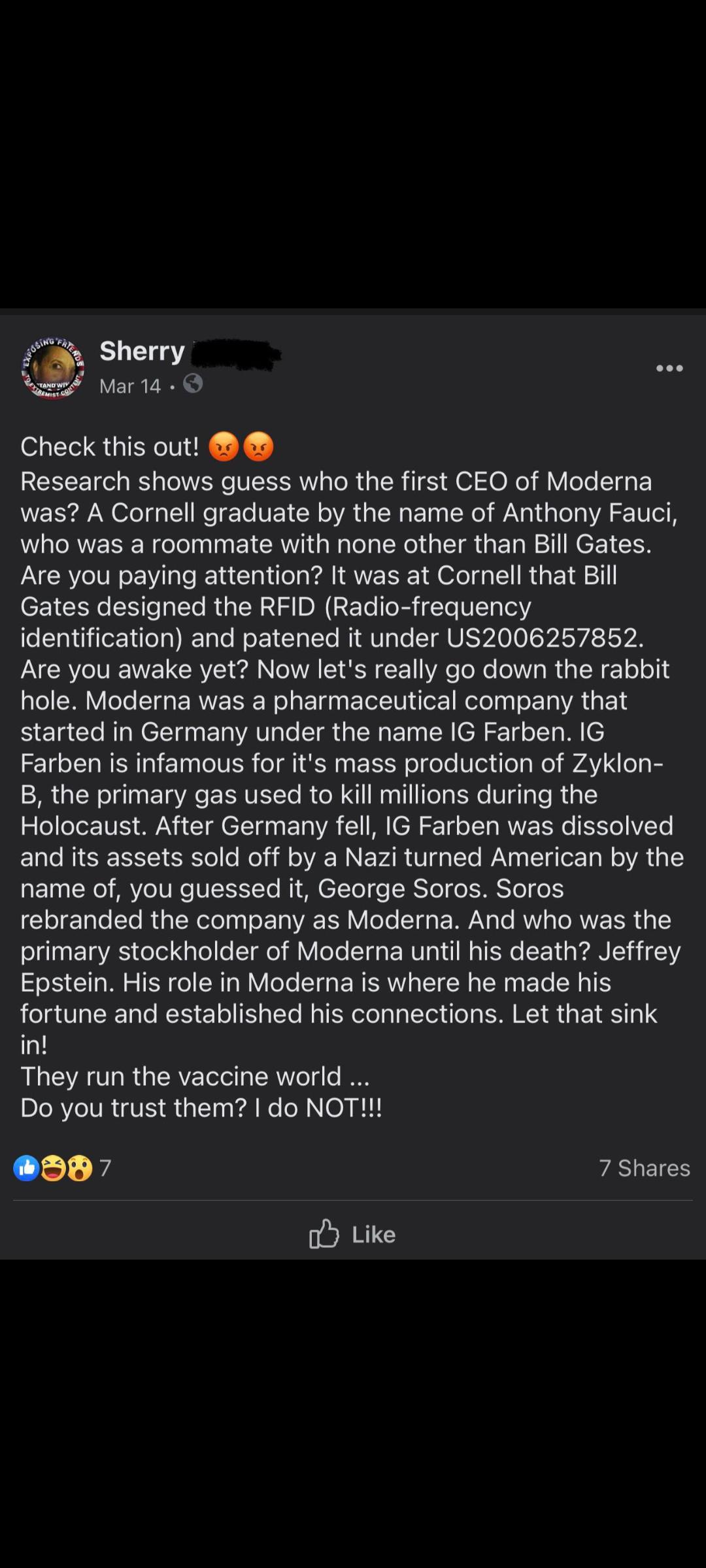Open Sherry's profile picture
Screen dimensions: 706x1568
pyautogui.click(x=53, y=368)
